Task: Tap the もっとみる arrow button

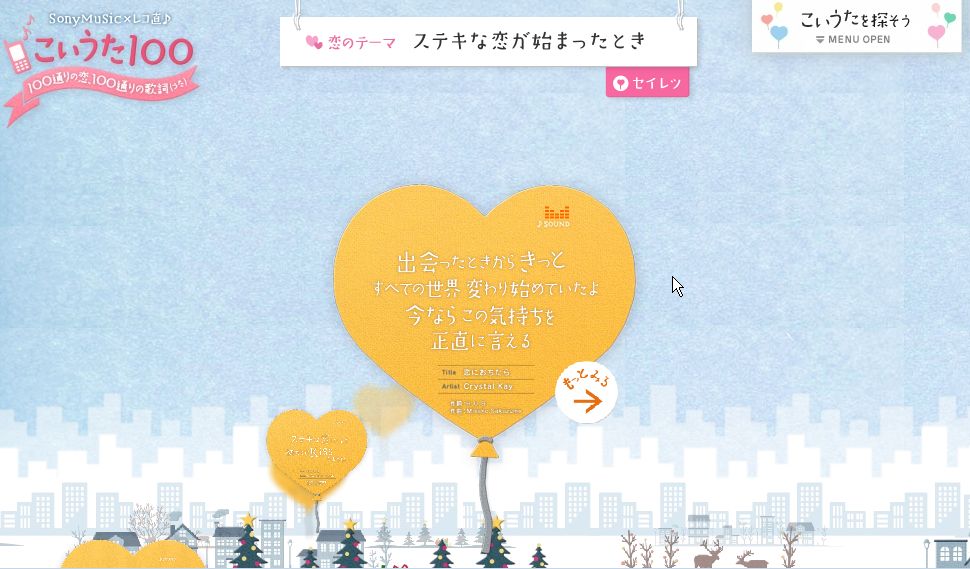Action: (586, 393)
